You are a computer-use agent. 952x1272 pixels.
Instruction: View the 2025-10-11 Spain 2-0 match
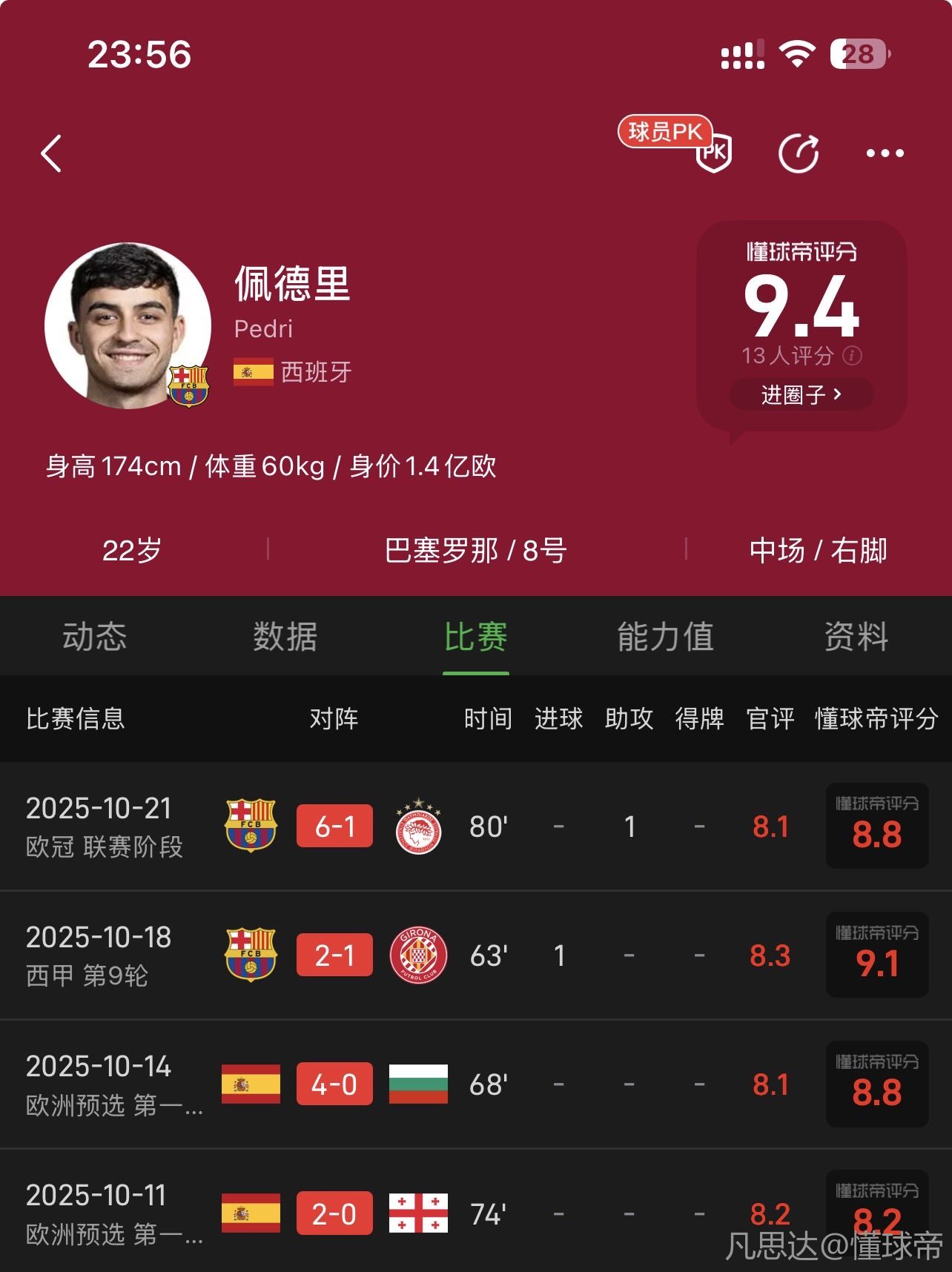point(334,1213)
